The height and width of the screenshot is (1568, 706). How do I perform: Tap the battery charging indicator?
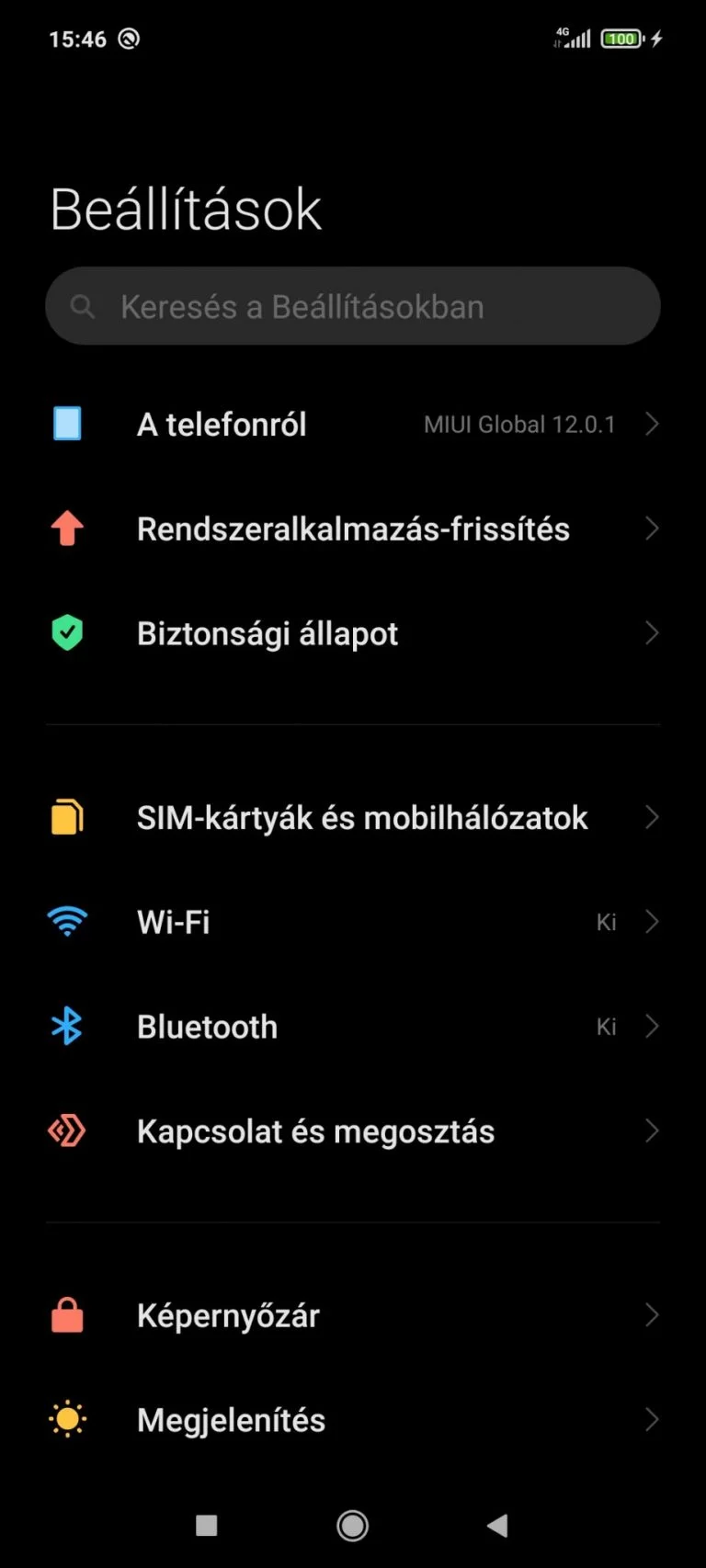(621, 39)
